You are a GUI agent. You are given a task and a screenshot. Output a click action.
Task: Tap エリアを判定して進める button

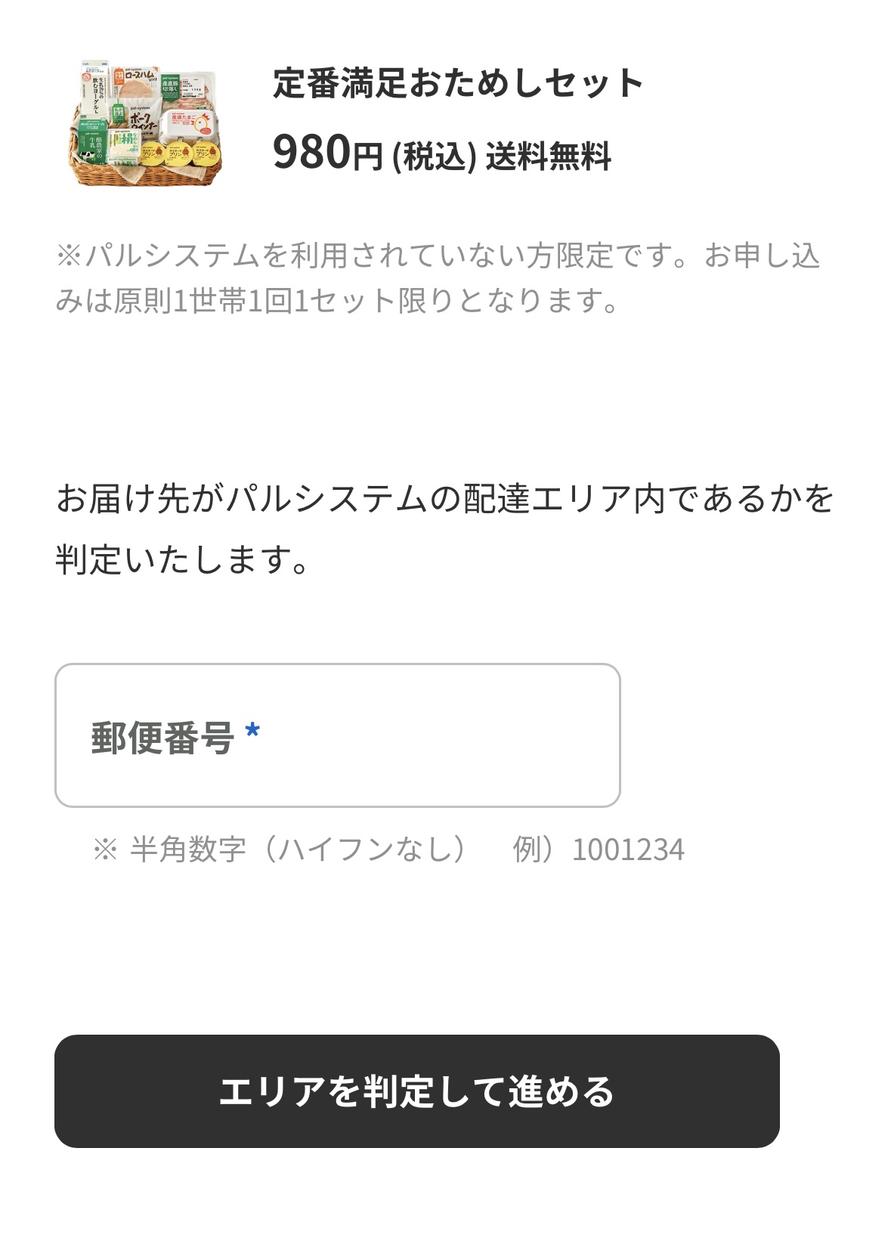[416, 1091]
